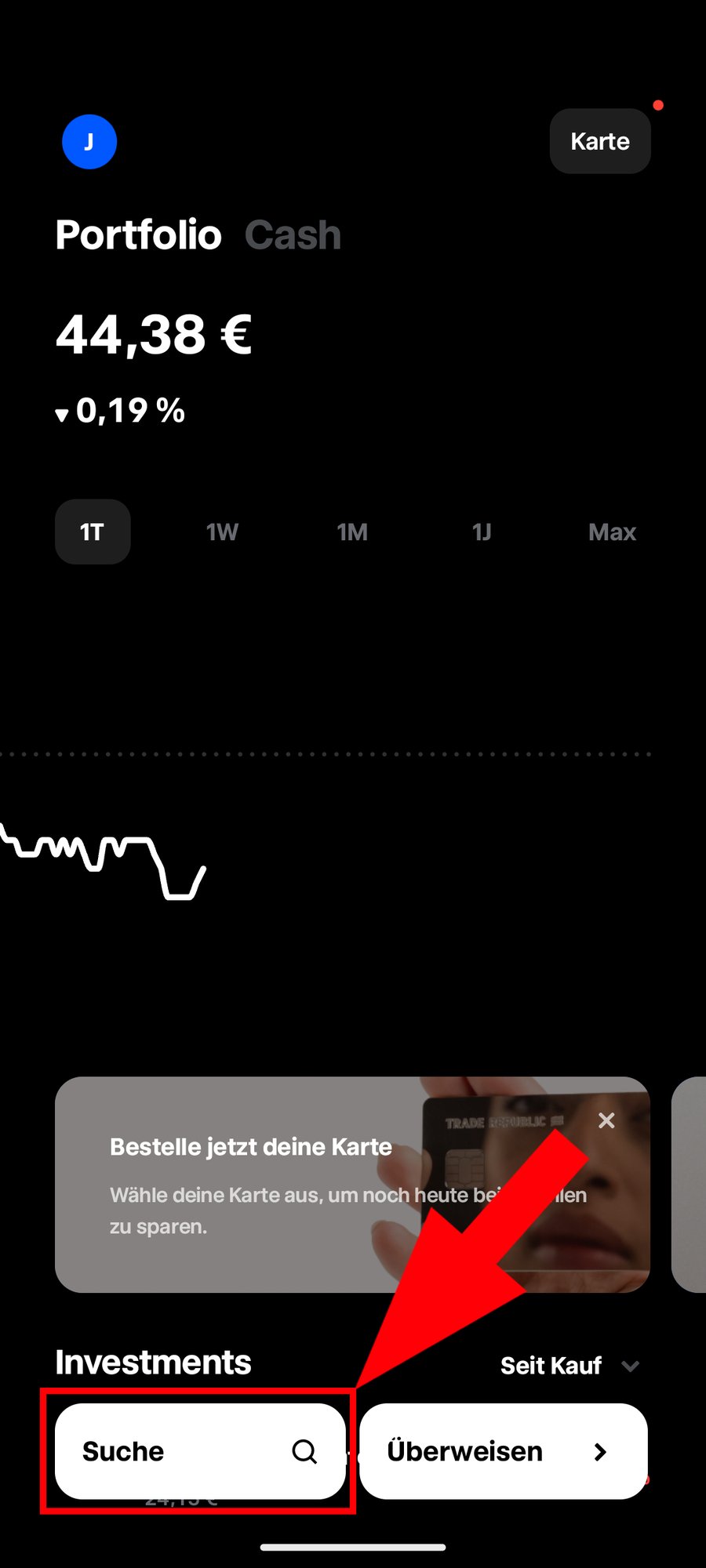This screenshot has width=706, height=1568.
Task: Dismiss the card order banner
Action: click(x=606, y=1120)
